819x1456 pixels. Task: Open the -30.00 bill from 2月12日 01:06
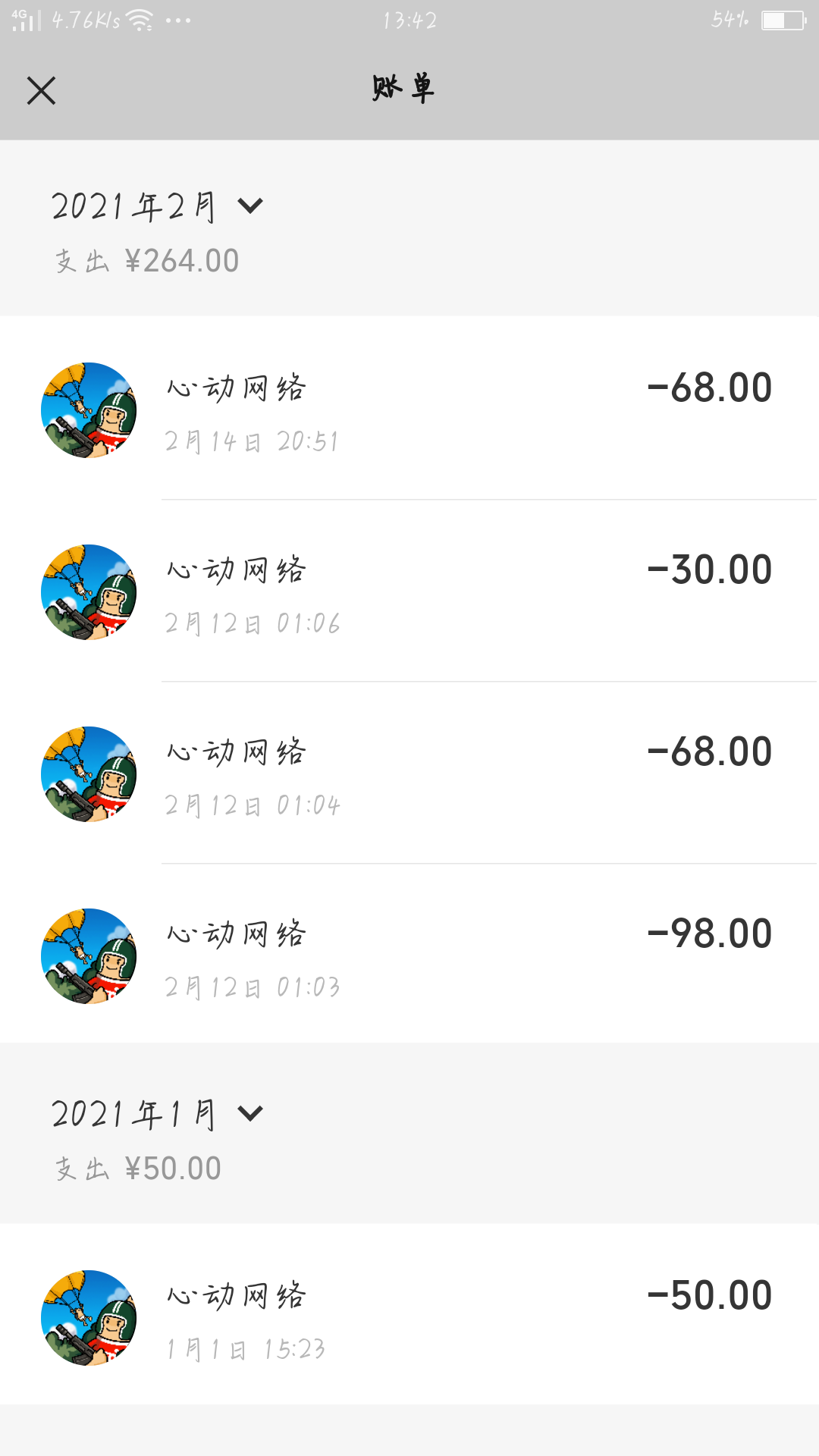[x=409, y=591]
